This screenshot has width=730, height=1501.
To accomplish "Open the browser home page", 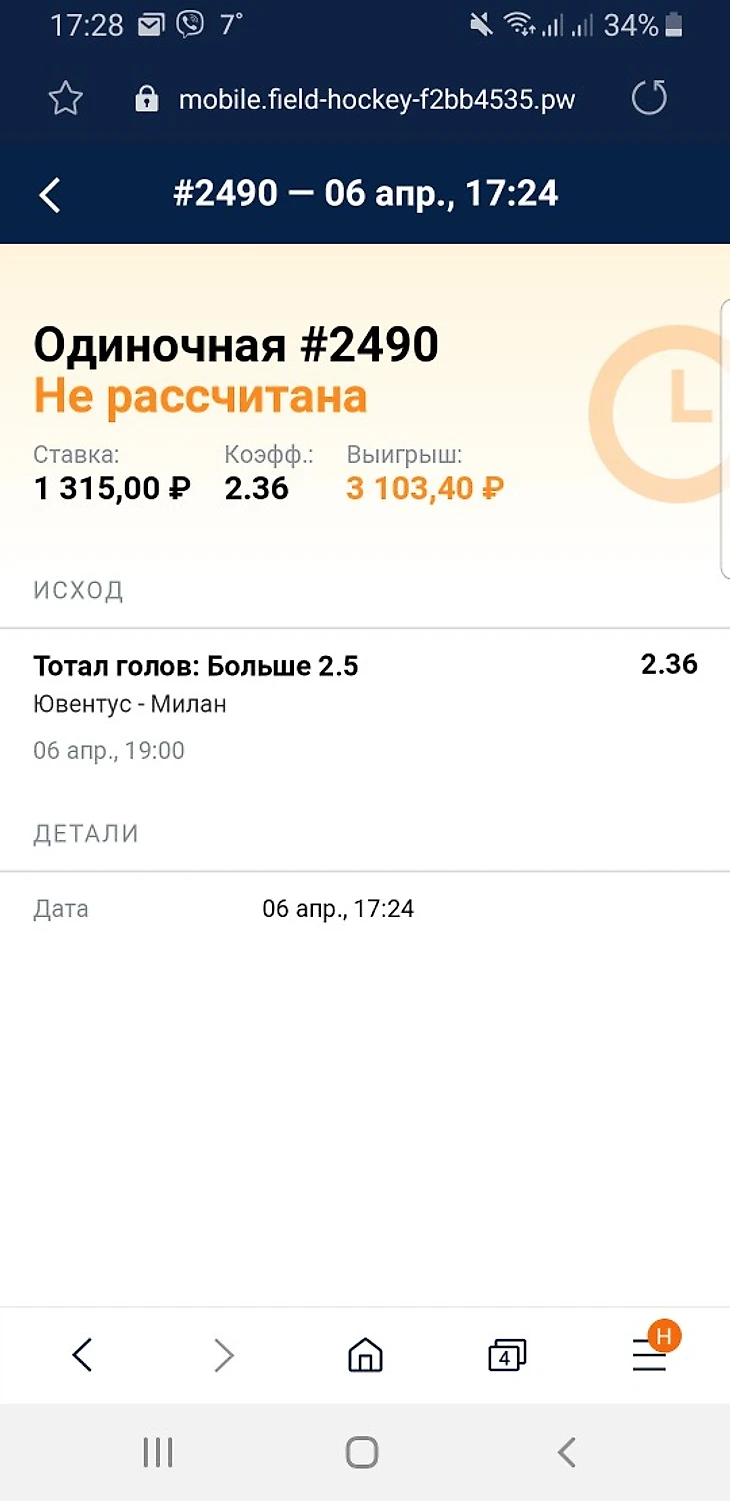I will click(x=365, y=1356).
